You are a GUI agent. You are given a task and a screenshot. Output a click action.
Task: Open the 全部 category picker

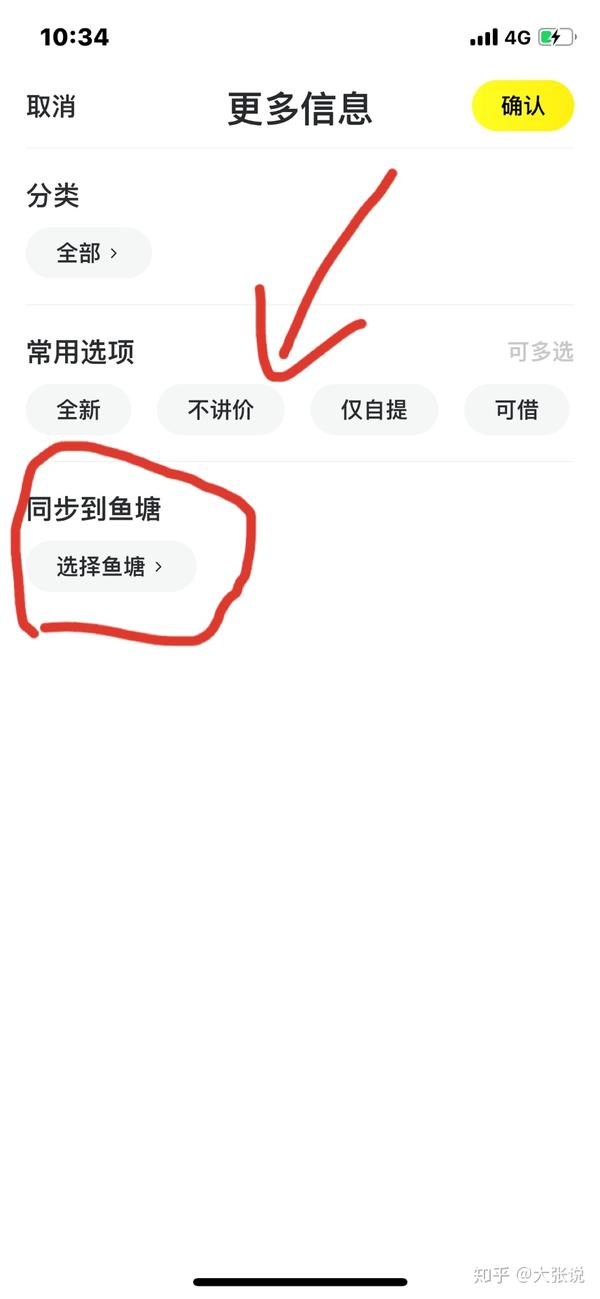88,253
